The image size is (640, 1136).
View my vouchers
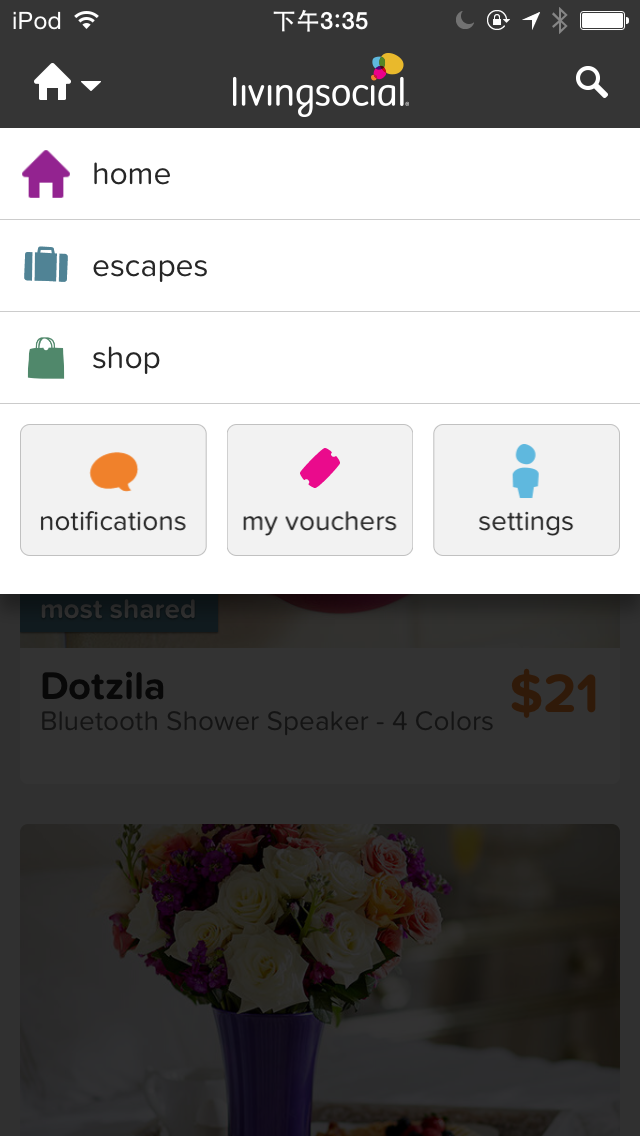point(320,490)
